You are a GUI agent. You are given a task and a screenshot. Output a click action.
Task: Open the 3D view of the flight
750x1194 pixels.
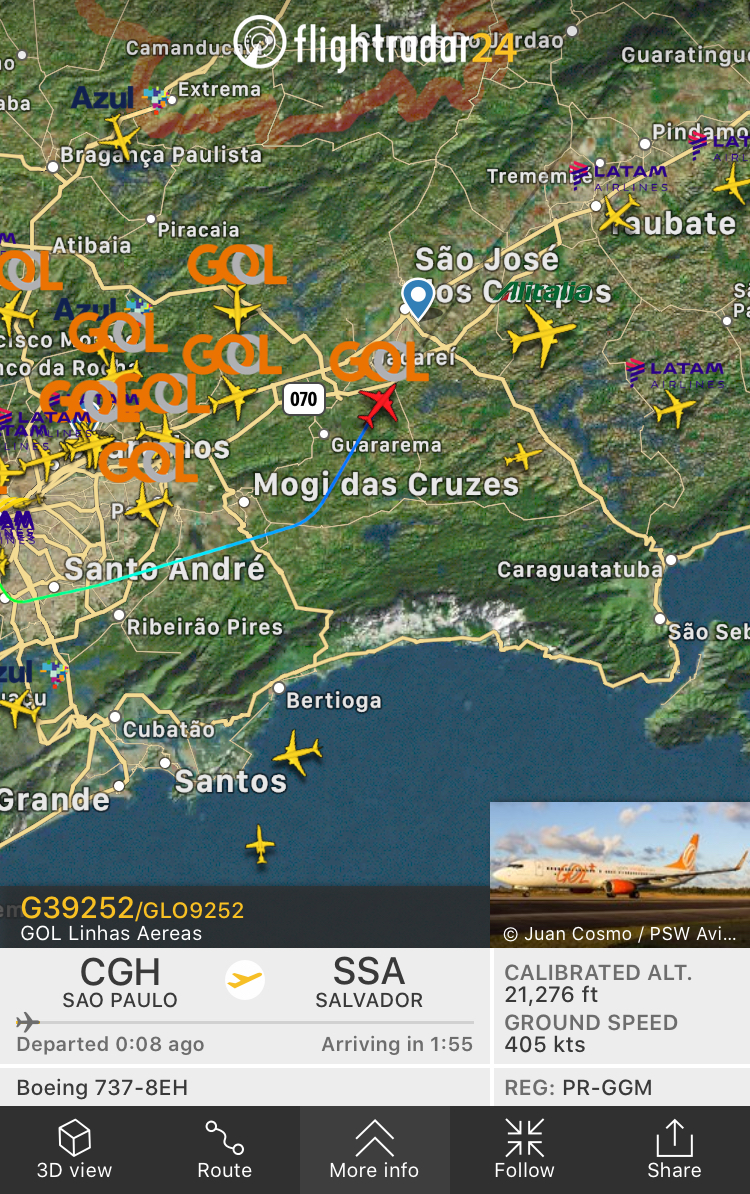tap(74, 1149)
